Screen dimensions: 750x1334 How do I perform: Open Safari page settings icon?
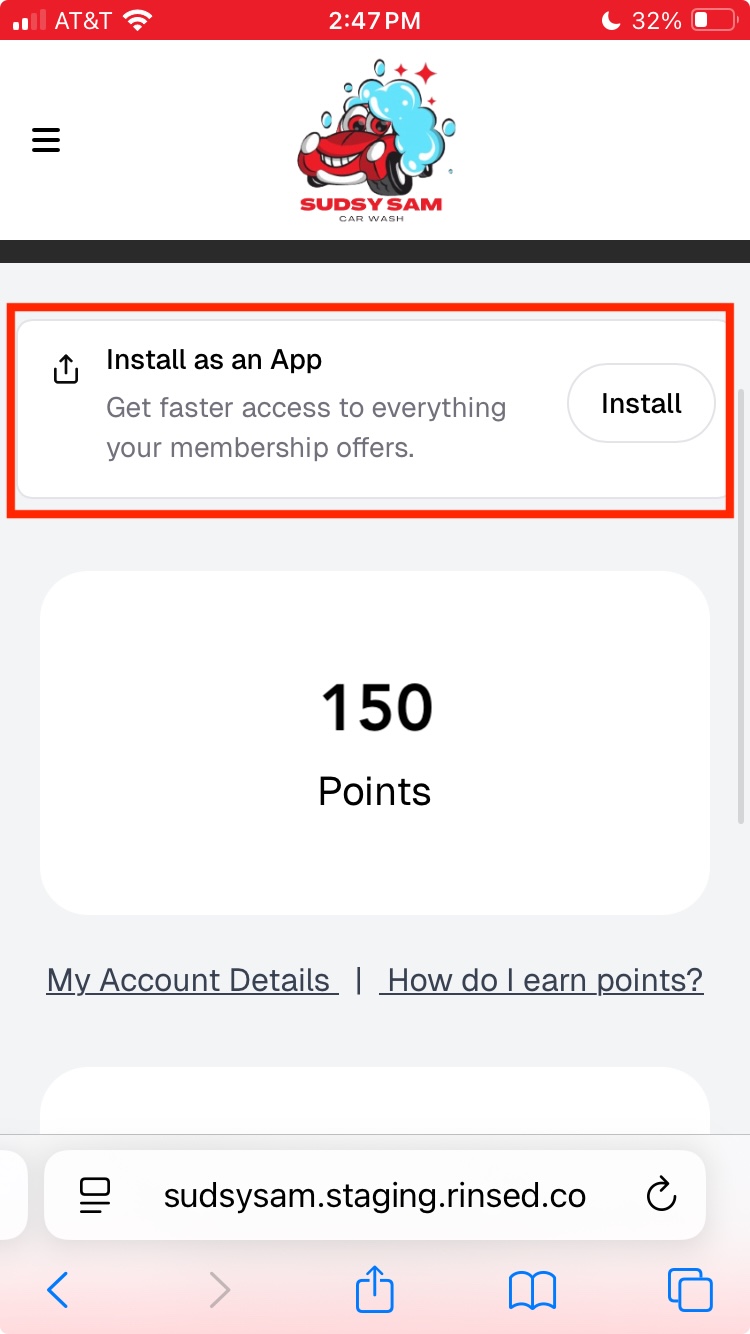pyautogui.click(x=95, y=1195)
